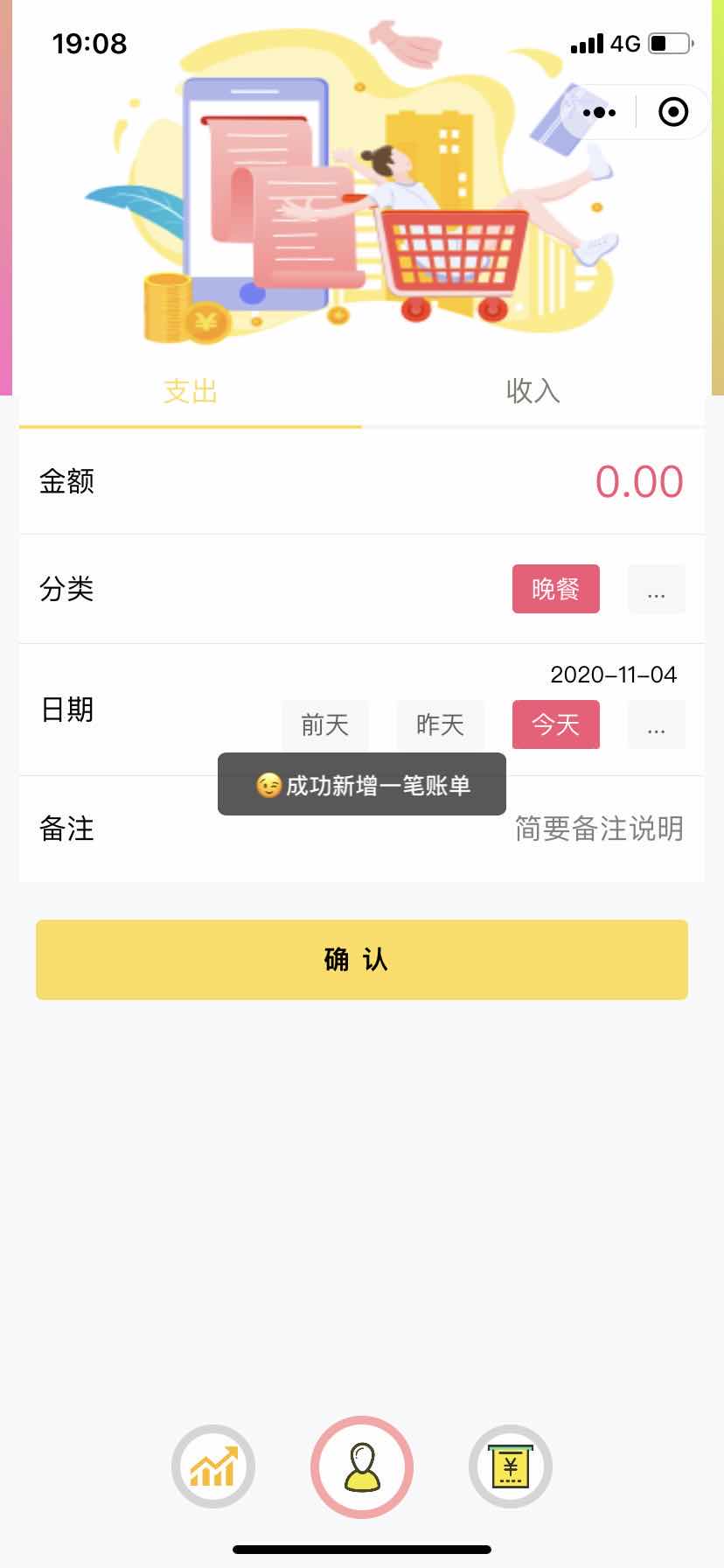Open more date options beside 今天
Viewport: 724px width, 1568px height.
pos(656,724)
